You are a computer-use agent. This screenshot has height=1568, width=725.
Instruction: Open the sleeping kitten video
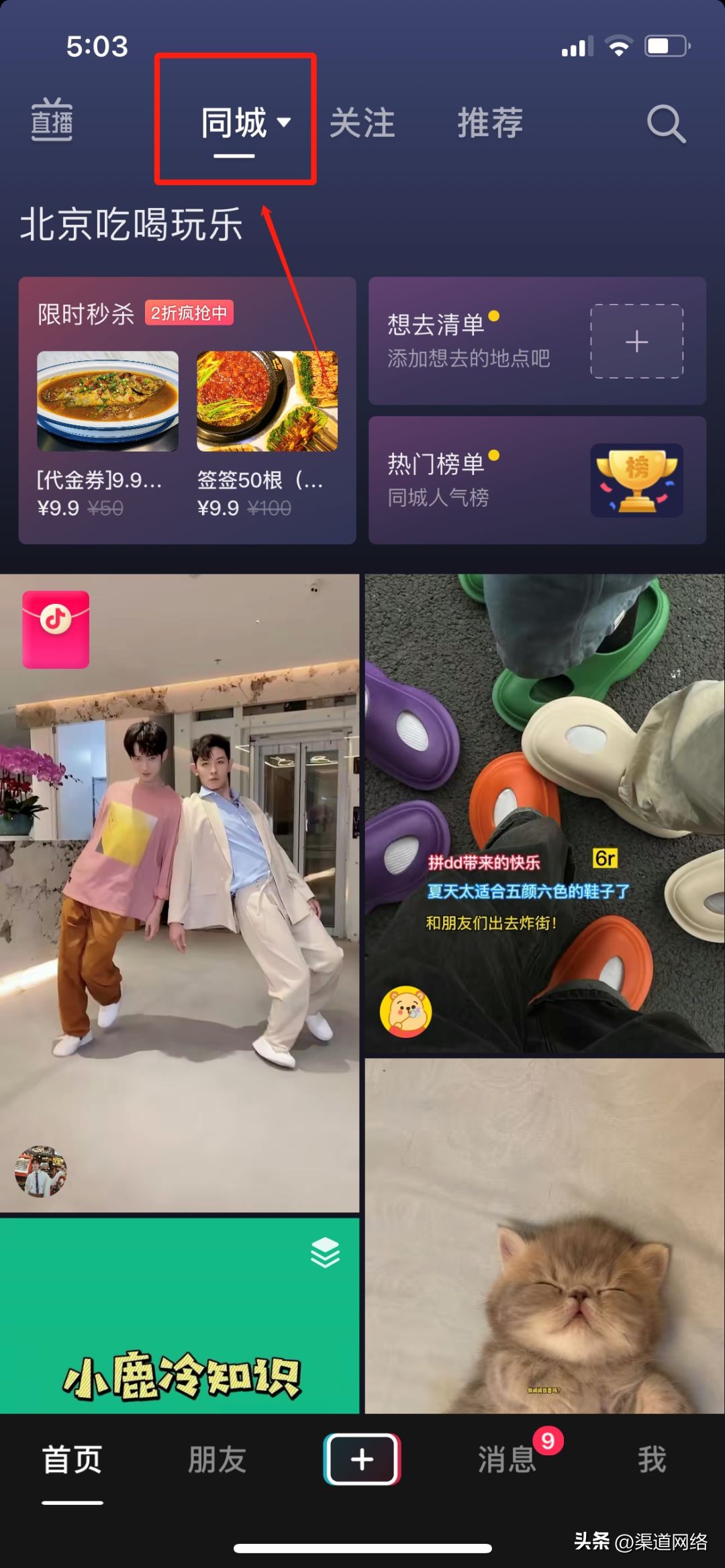[544, 1235]
